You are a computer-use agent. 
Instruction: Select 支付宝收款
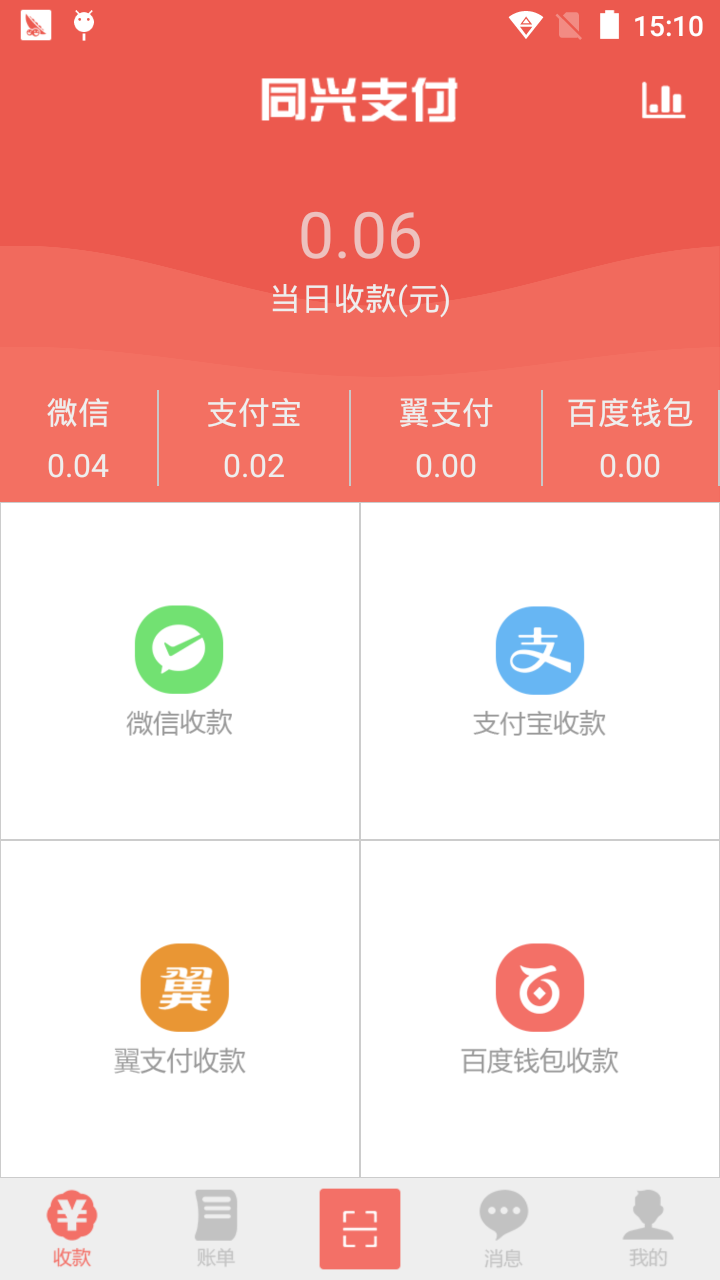tap(540, 671)
